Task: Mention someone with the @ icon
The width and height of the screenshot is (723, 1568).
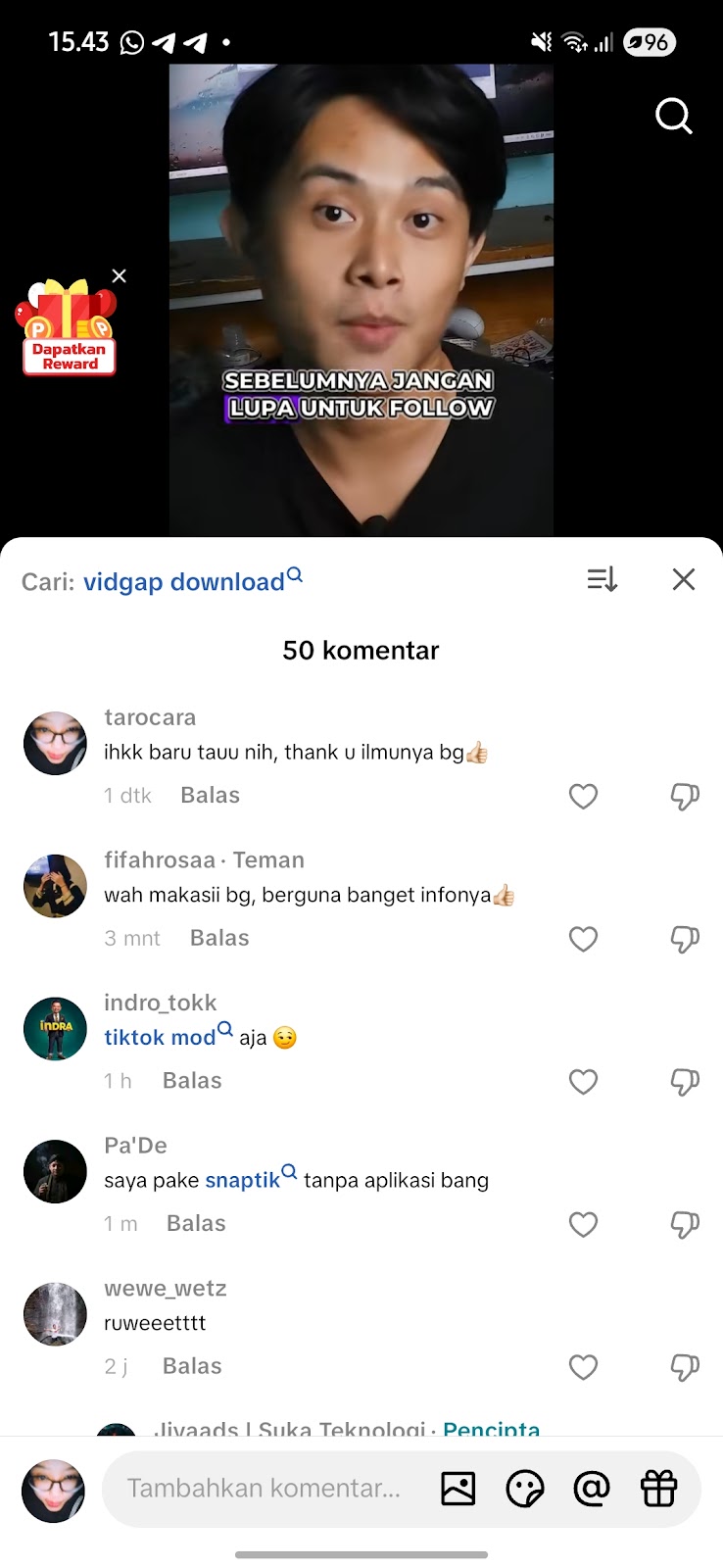Action: [x=592, y=1489]
